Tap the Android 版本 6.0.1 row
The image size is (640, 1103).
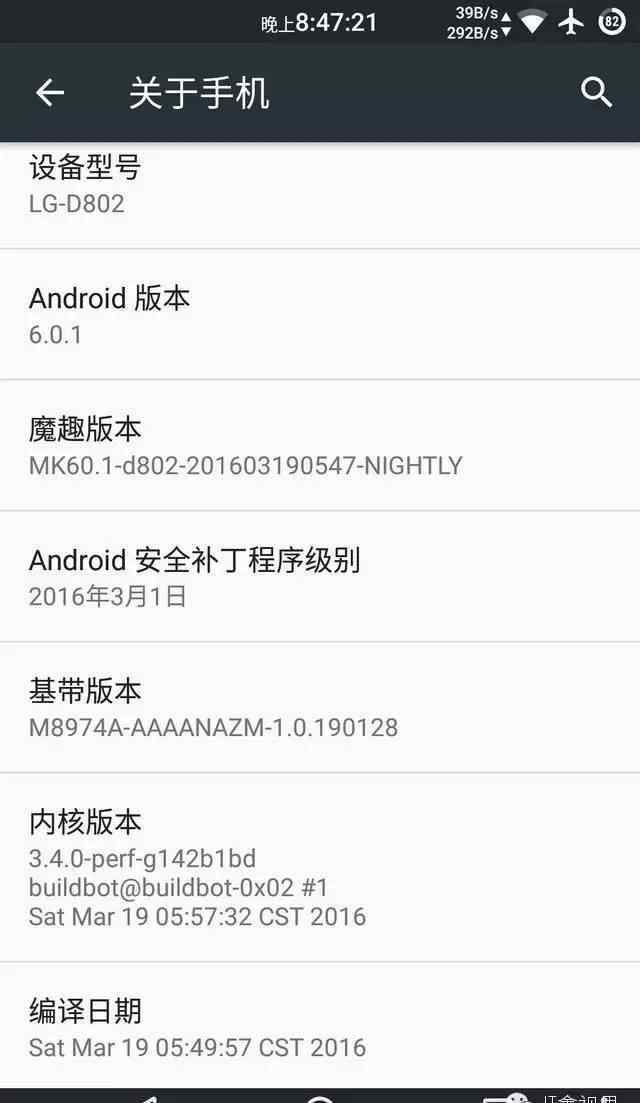pos(320,314)
